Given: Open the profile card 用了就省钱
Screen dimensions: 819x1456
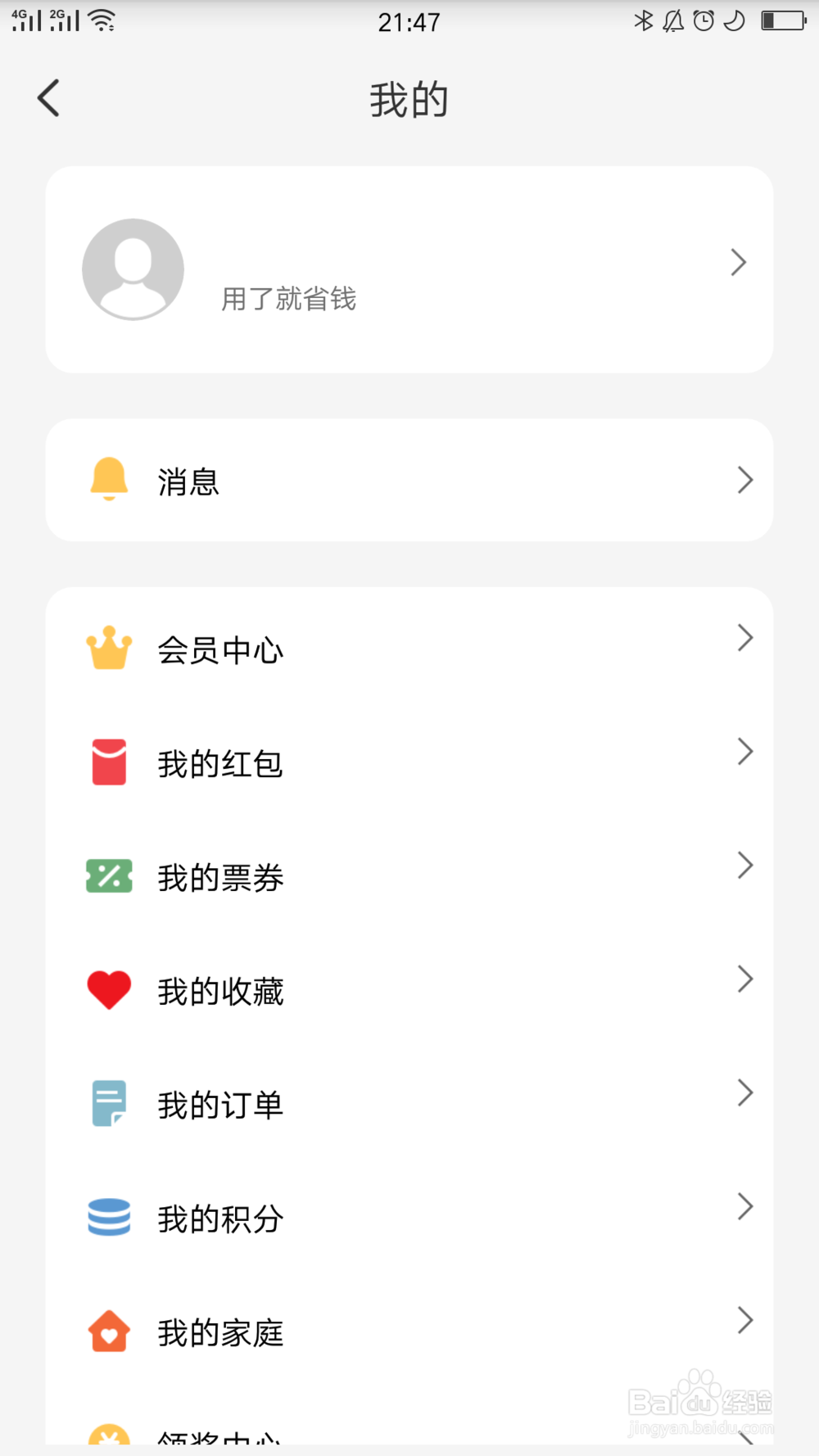Looking at the screenshot, I should click(409, 269).
